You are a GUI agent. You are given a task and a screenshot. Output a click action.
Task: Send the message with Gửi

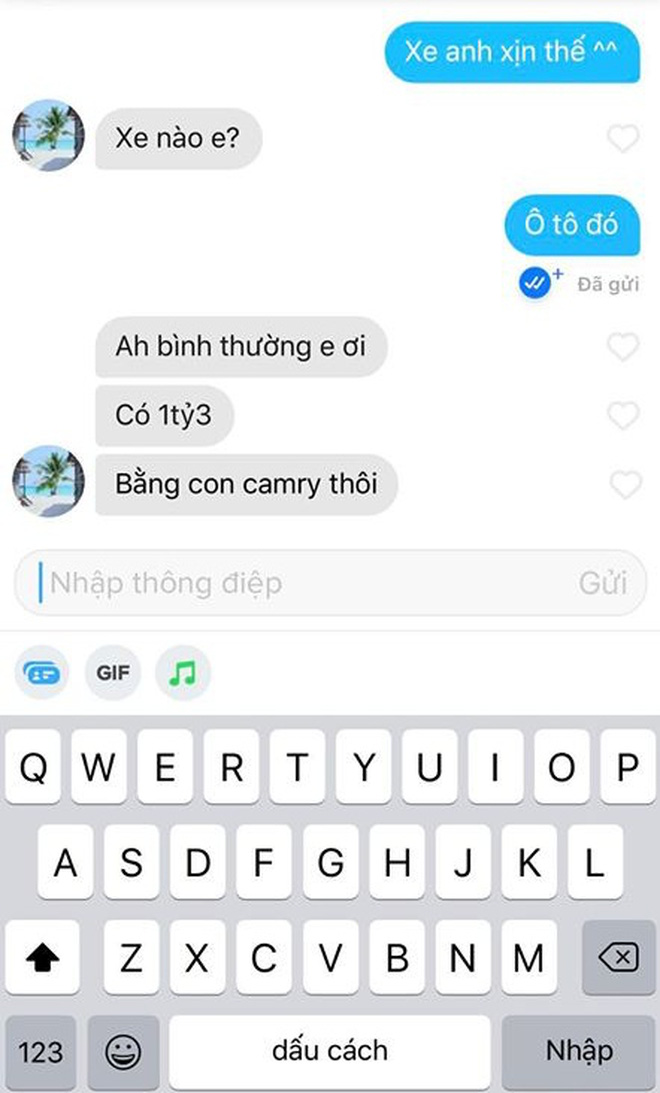pos(603,583)
